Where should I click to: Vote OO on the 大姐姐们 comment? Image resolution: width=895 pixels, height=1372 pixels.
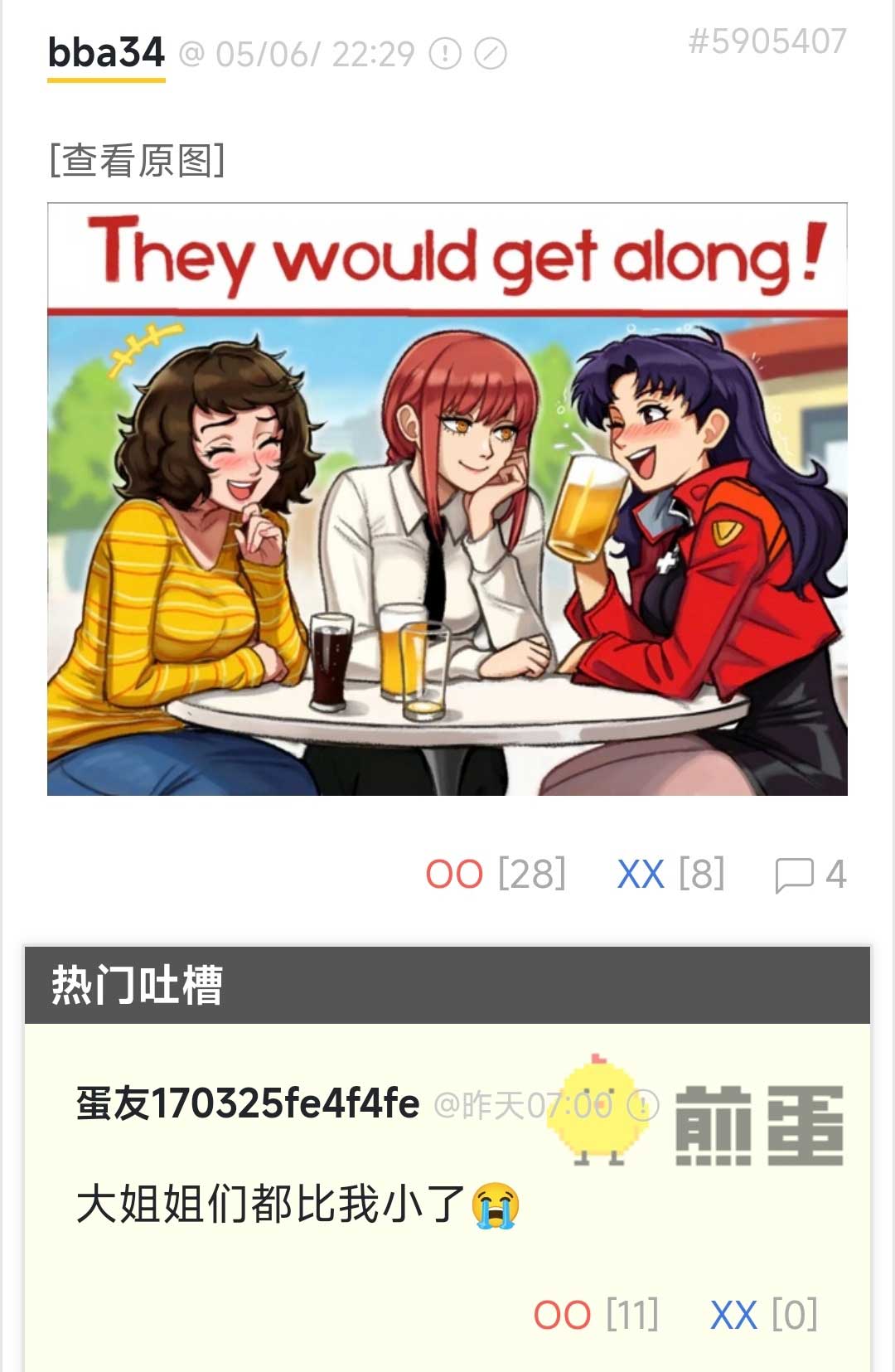click(562, 1315)
